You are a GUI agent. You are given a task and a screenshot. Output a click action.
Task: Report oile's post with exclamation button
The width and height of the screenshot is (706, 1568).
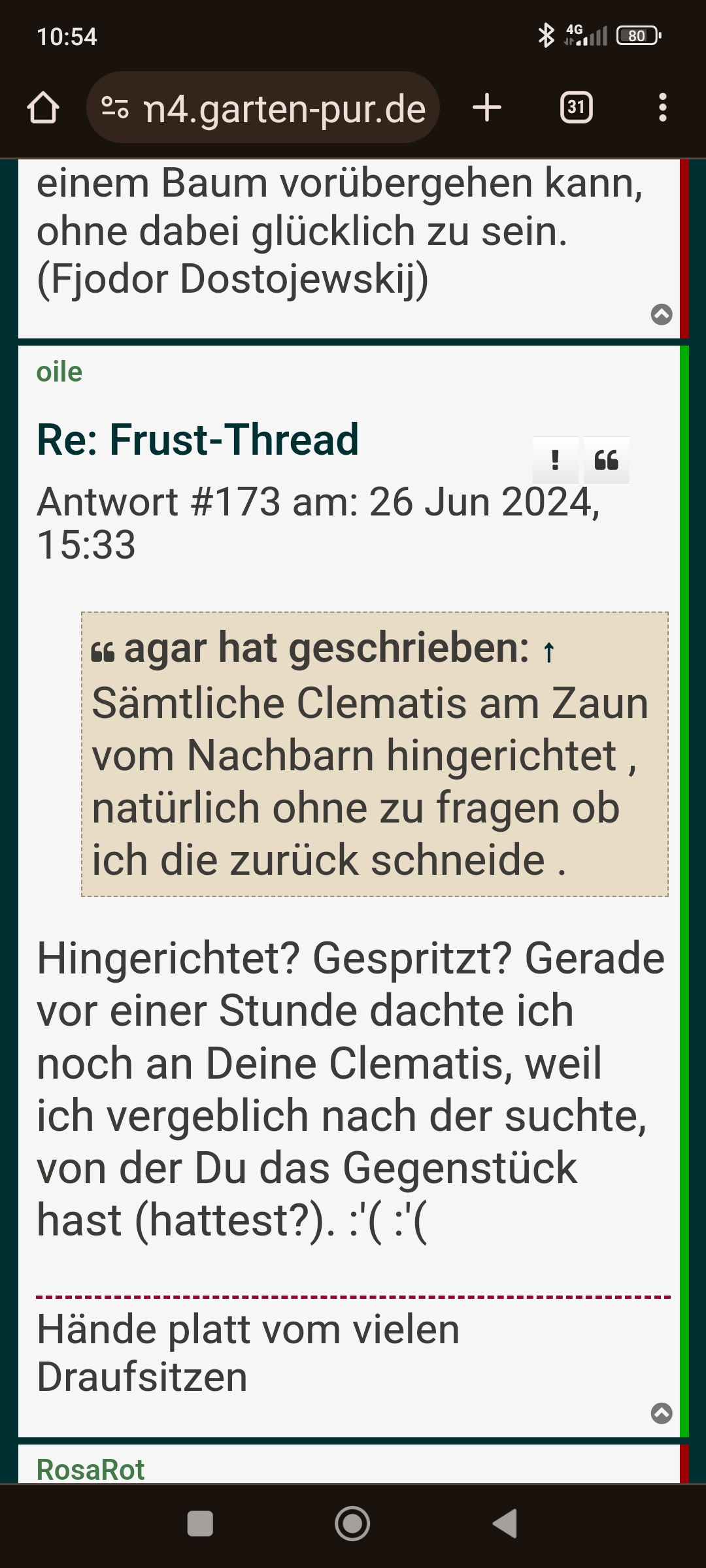555,460
